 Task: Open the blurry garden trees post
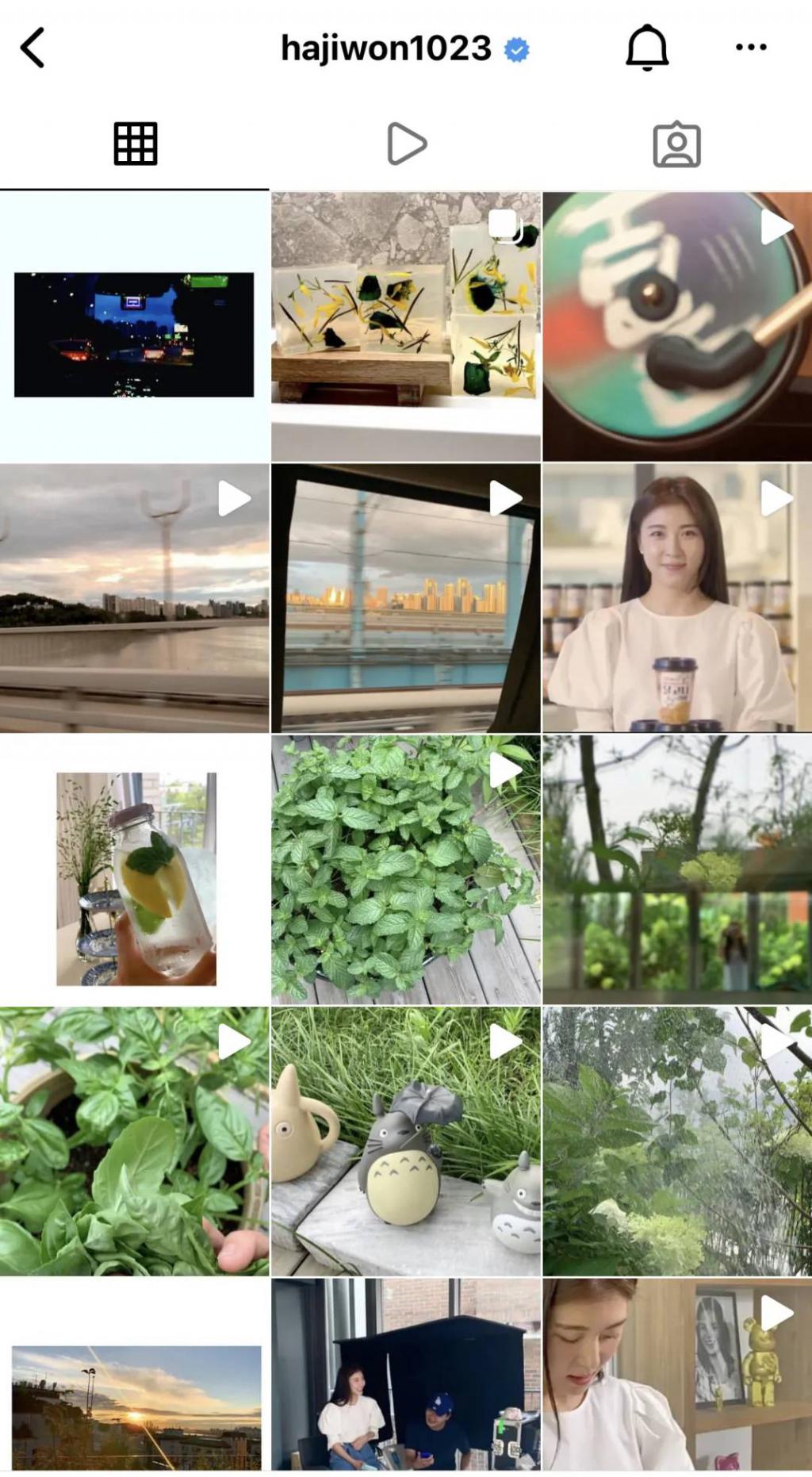[x=676, y=869]
